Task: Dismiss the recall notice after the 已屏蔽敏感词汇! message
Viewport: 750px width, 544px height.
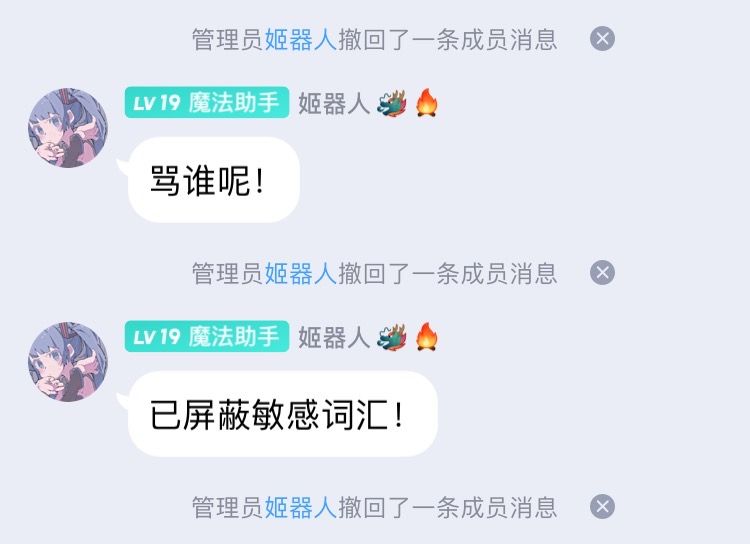Action: click(x=602, y=507)
